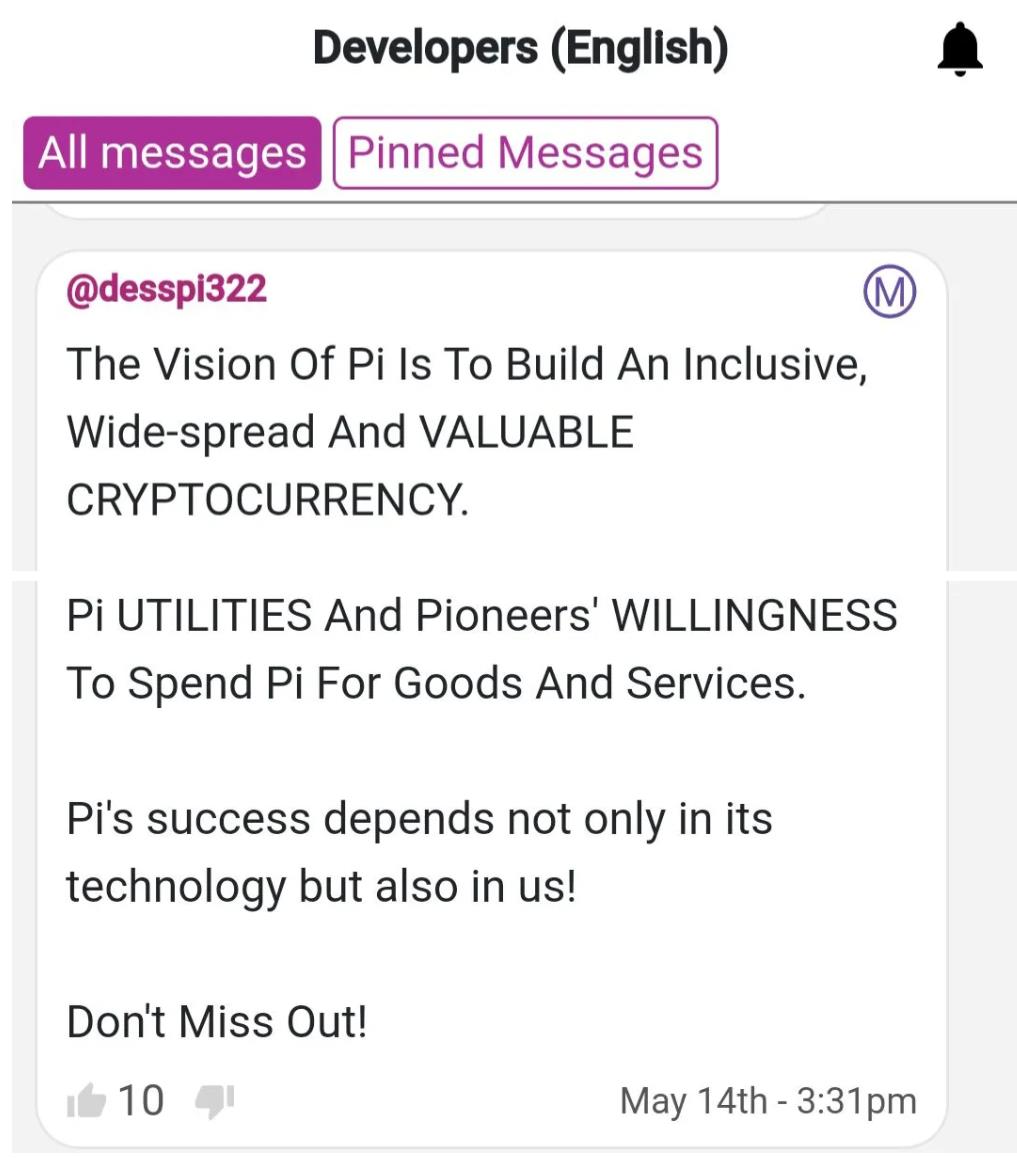
Task: Open @desspi322's profile
Action: (166, 289)
